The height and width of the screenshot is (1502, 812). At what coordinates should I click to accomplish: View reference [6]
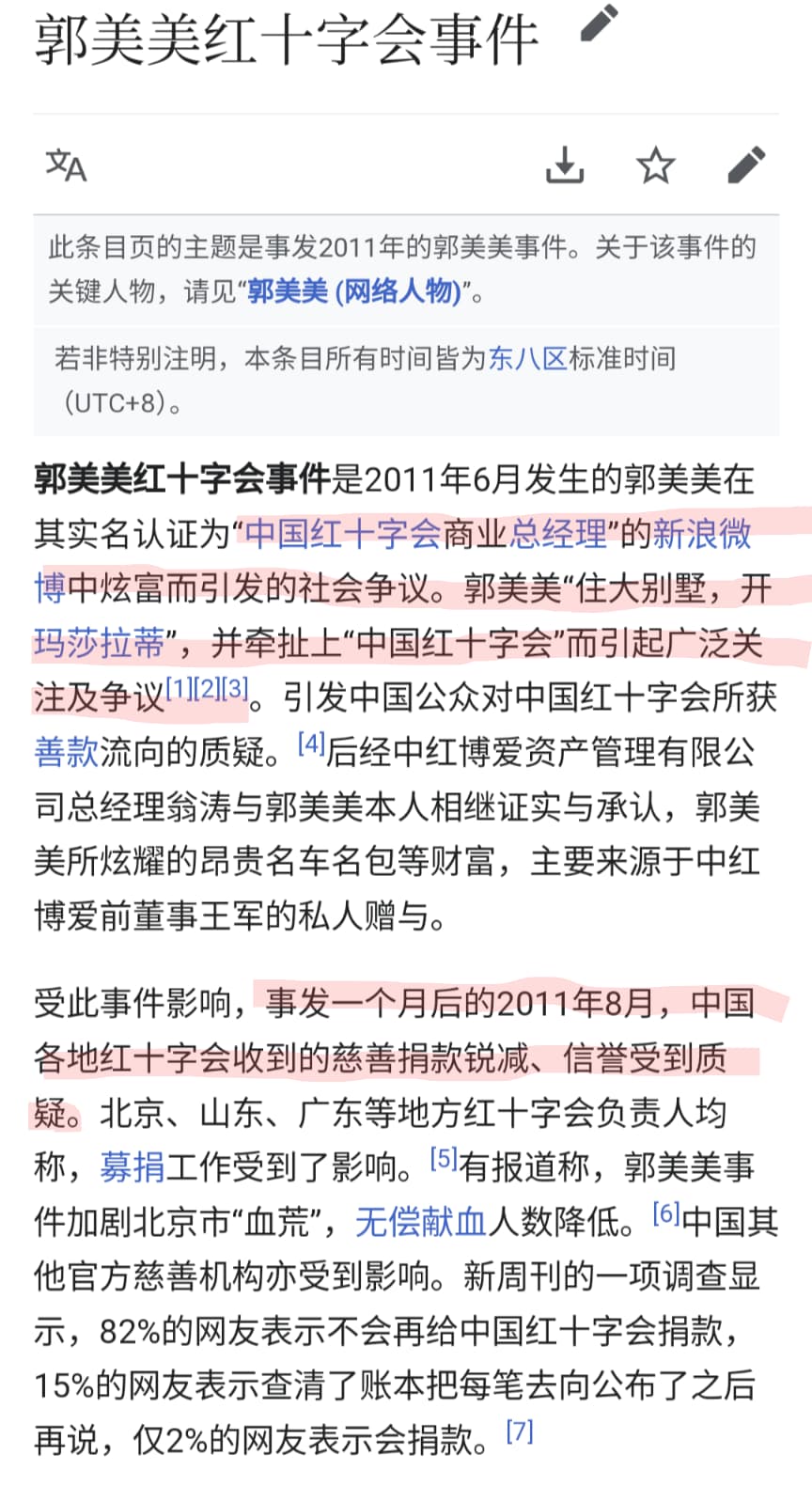click(x=666, y=1213)
